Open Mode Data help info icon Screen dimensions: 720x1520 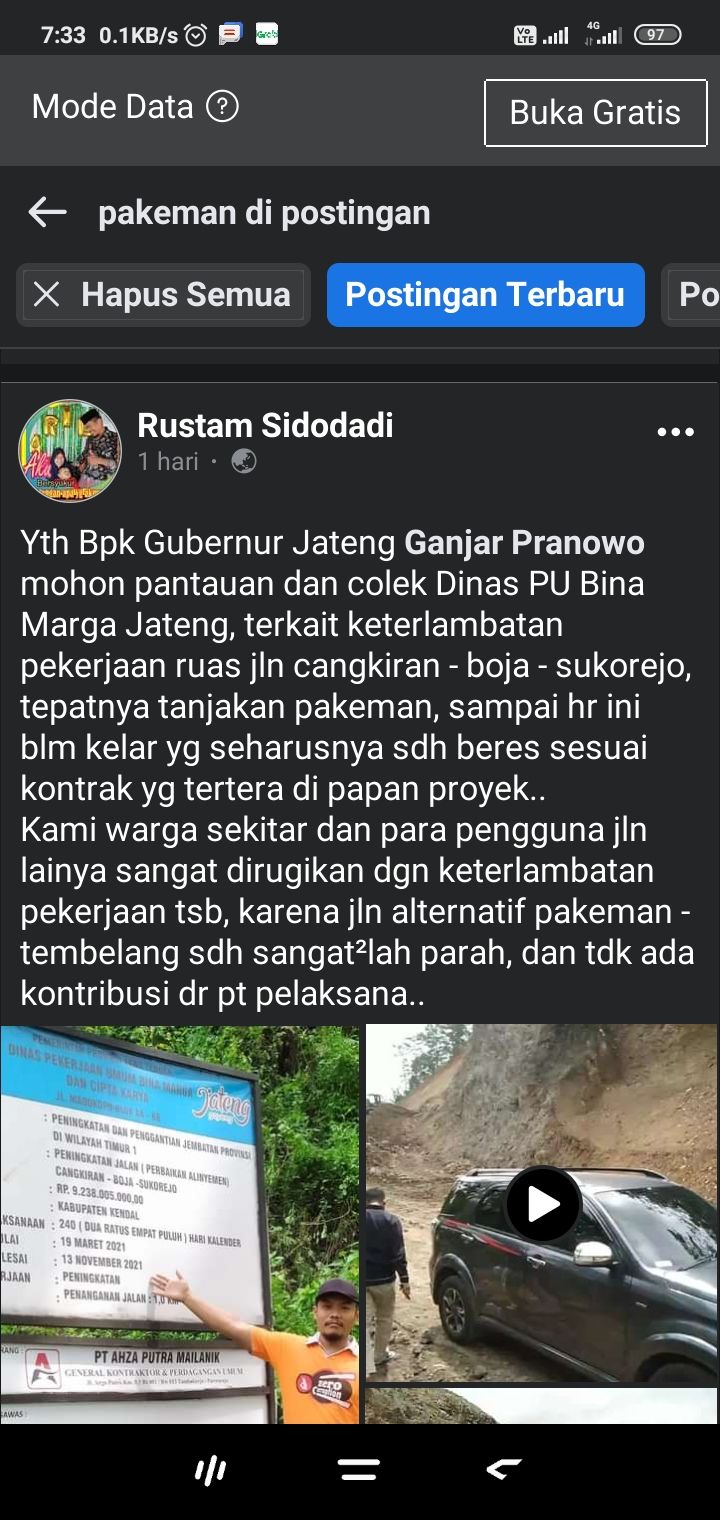pos(222,106)
